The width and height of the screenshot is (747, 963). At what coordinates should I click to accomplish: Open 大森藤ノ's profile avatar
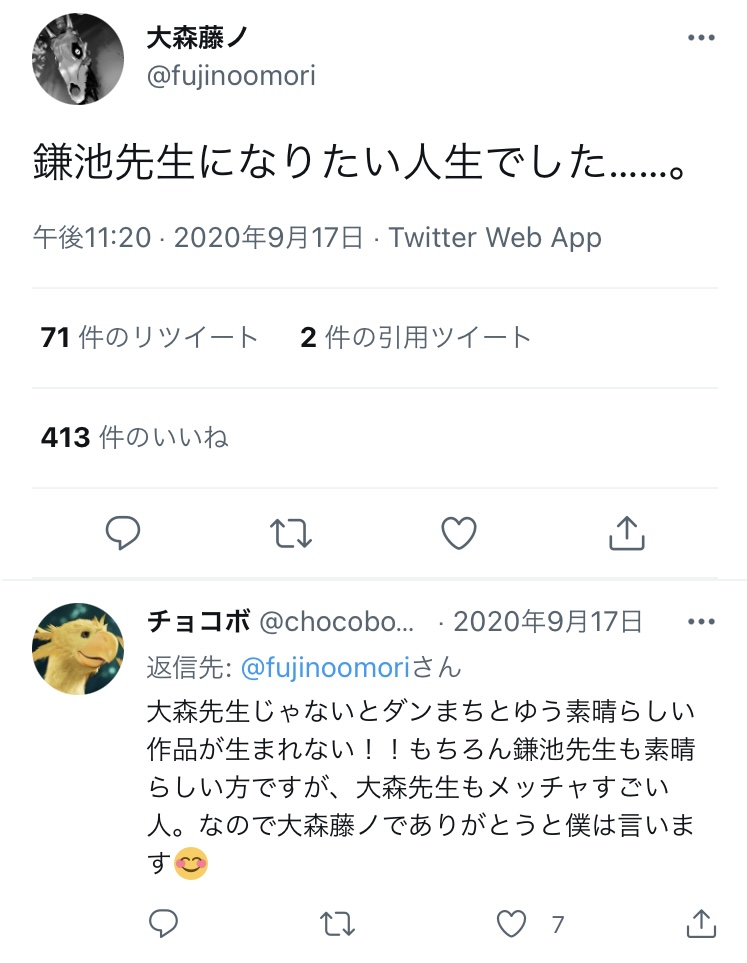coord(79,59)
